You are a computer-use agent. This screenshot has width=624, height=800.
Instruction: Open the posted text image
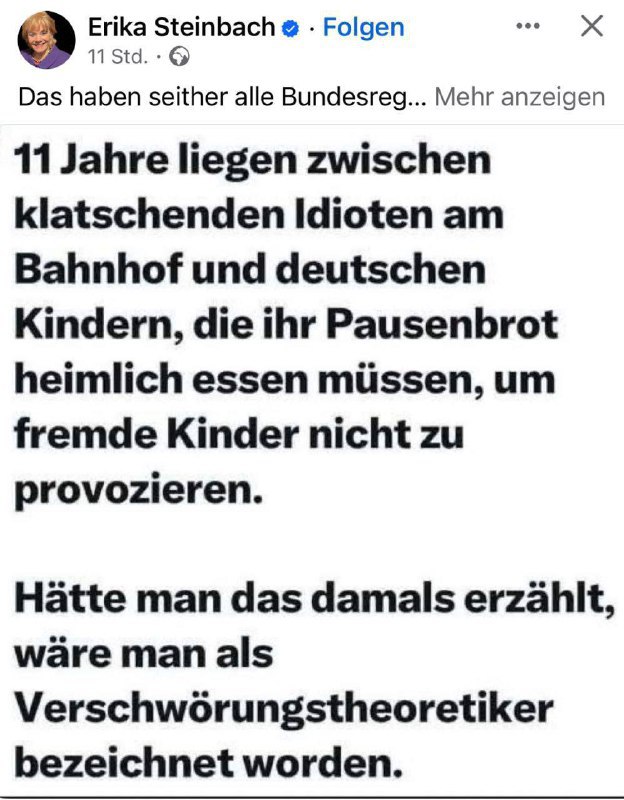312,460
